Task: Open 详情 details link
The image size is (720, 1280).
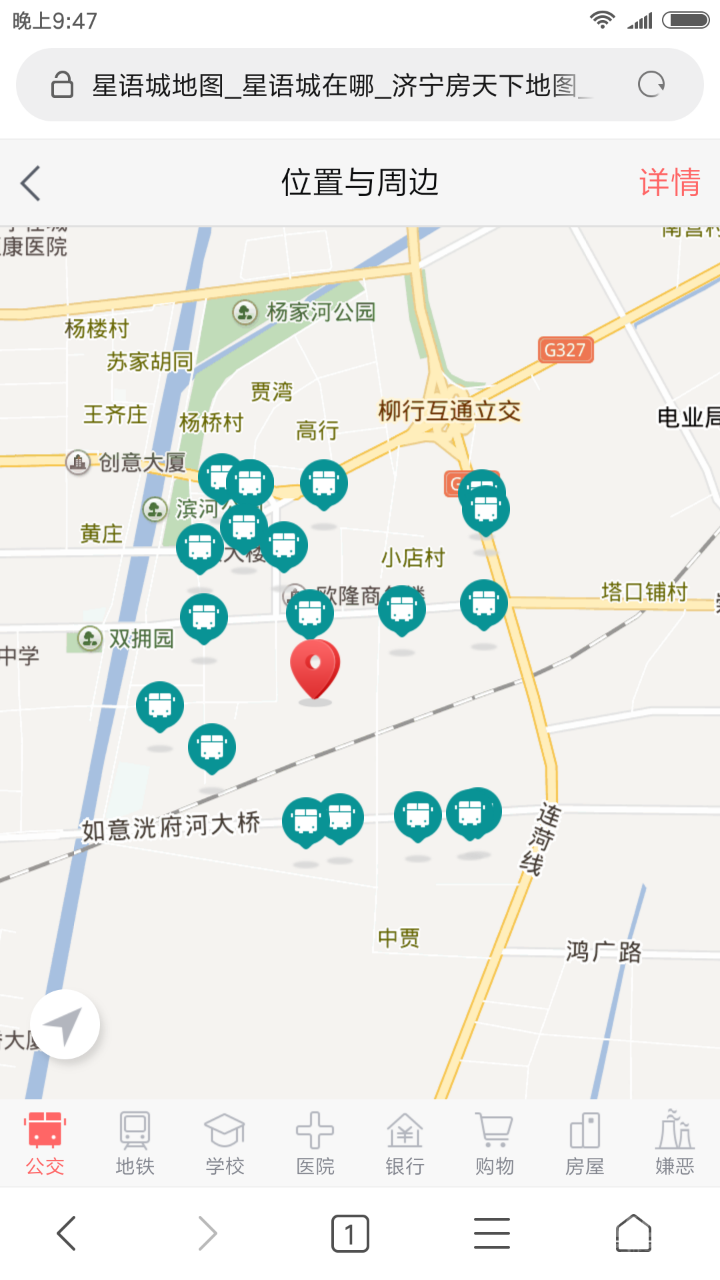Action: (x=669, y=182)
